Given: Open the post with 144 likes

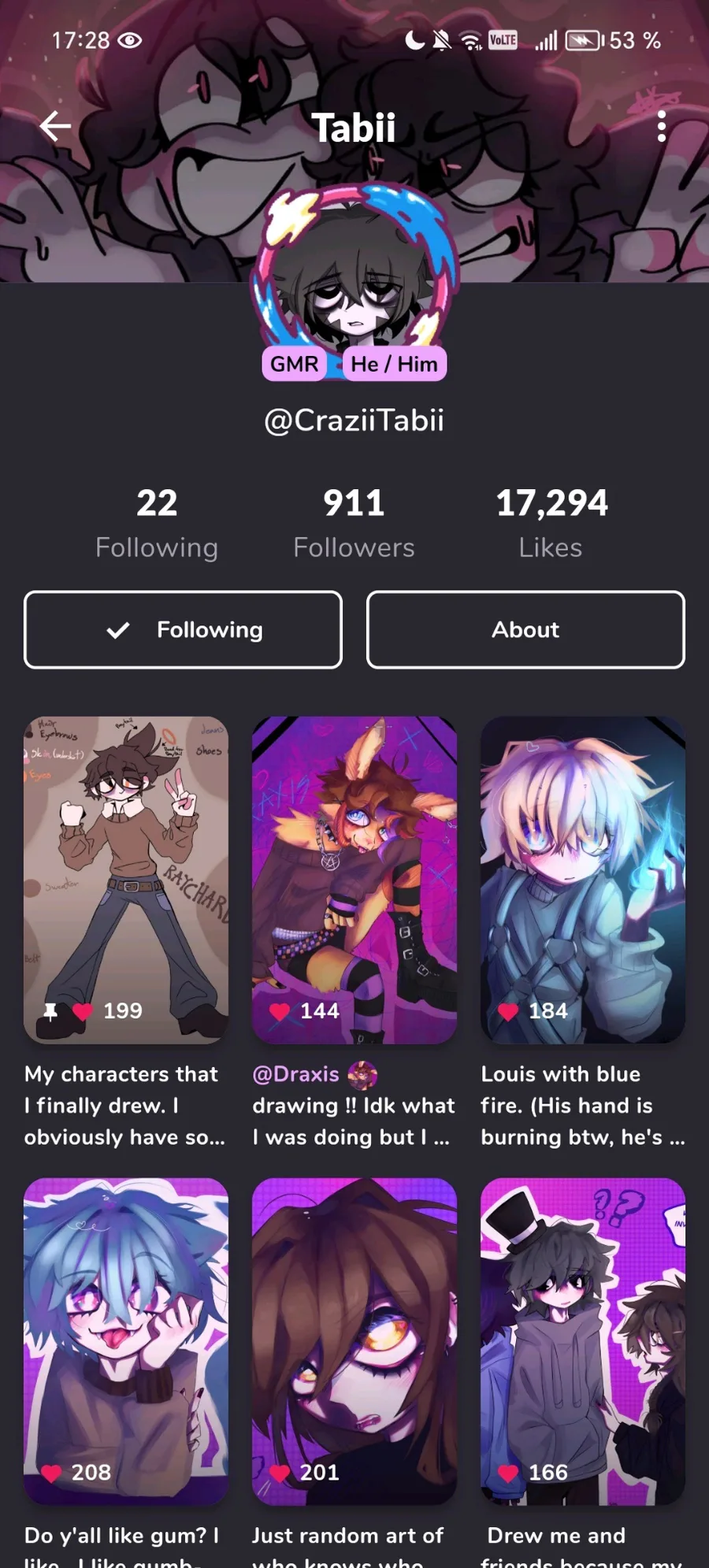Looking at the screenshot, I should 354,879.
